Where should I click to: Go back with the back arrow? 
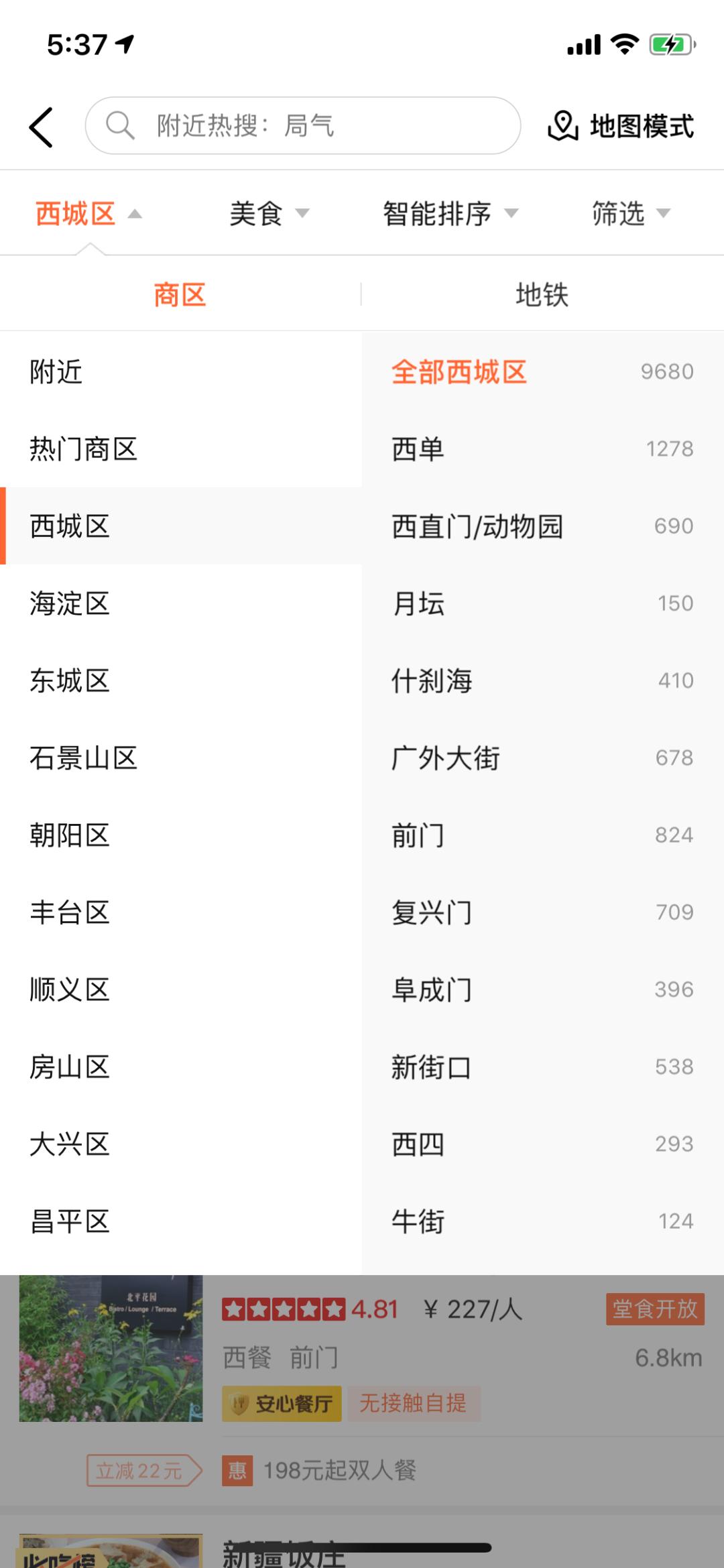(x=41, y=127)
